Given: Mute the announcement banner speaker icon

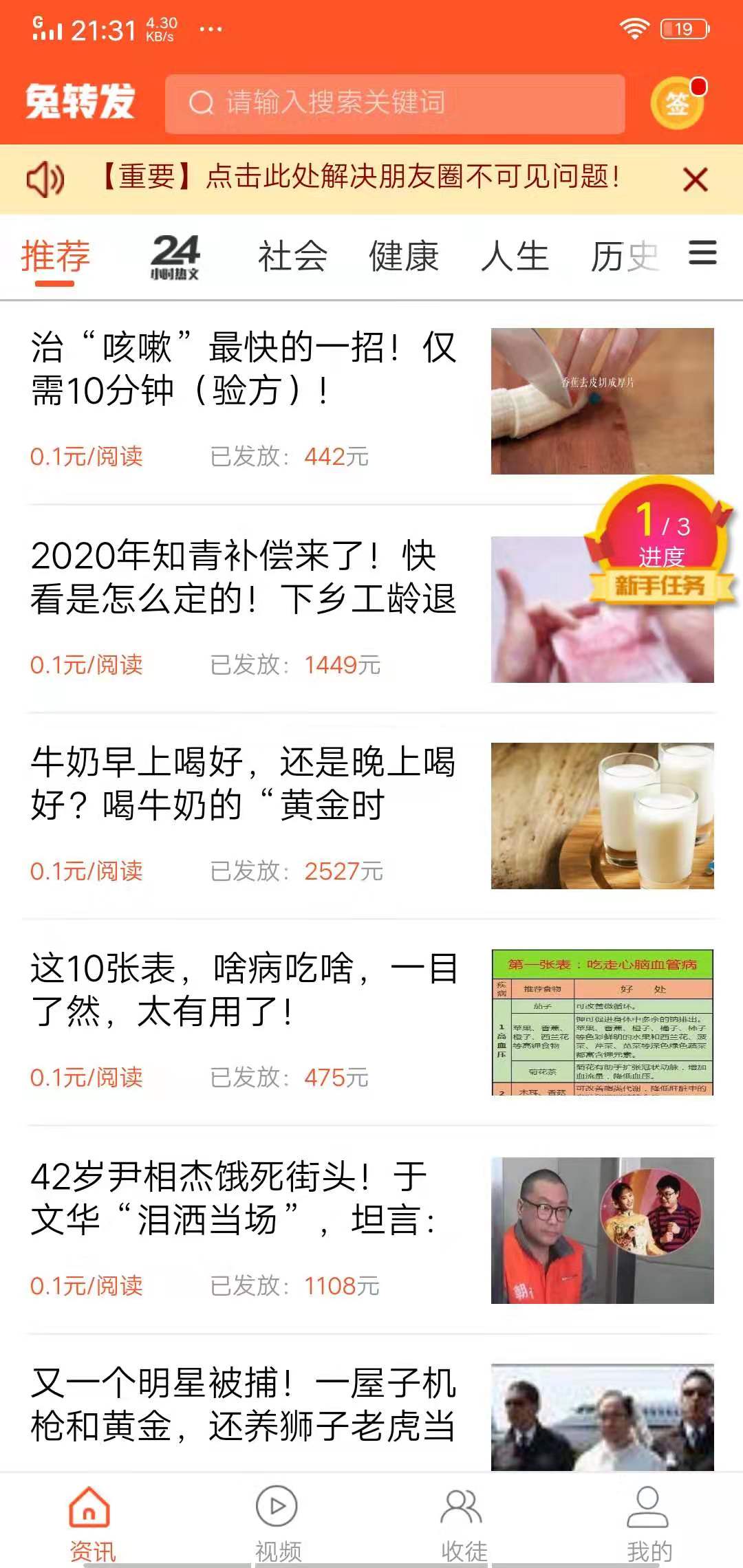Looking at the screenshot, I should click(45, 177).
